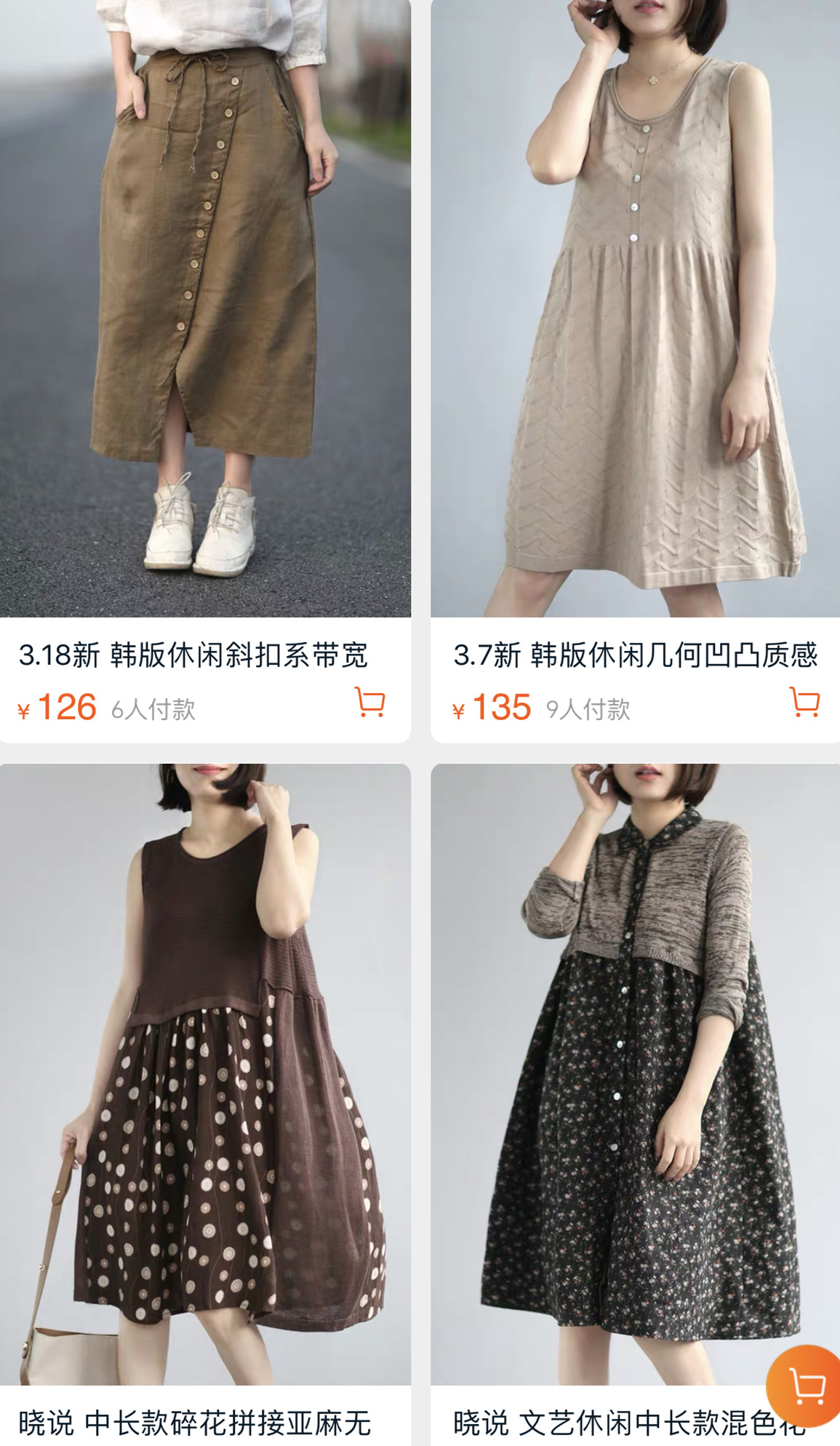Tap the ¥126 price label
This screenshot has height=1446, width=840.
[x=62, y=703]
